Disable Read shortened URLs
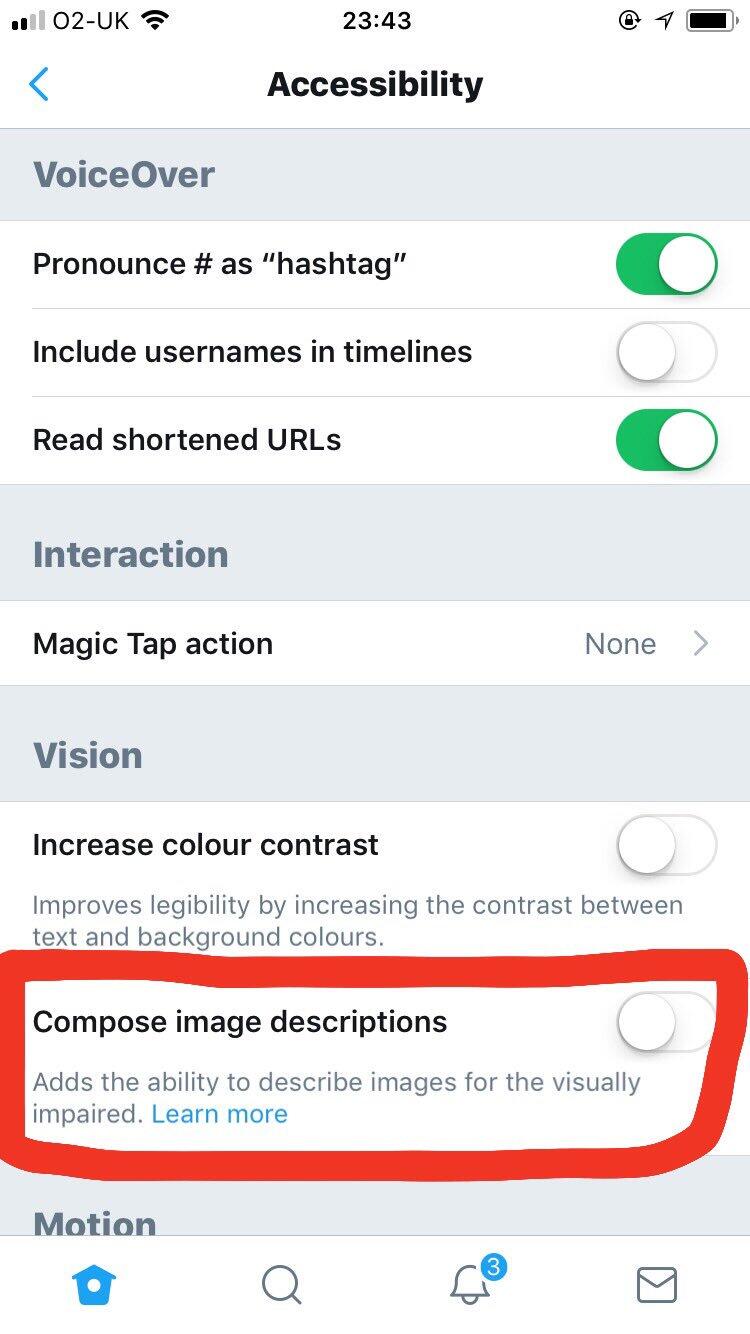750x1334 pixels. (x=666, y=441)
